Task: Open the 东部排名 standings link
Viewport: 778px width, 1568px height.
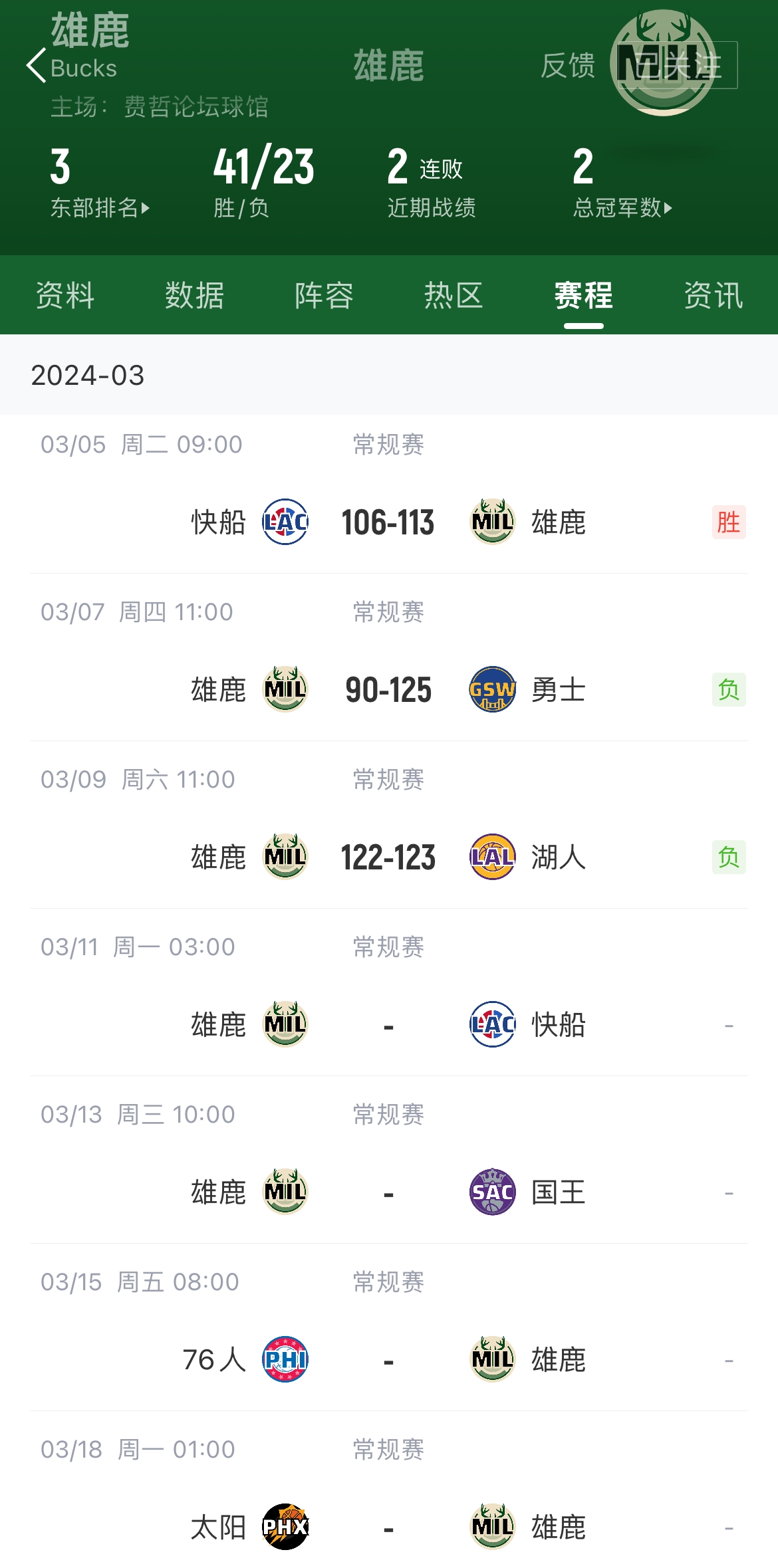Action: (100, 208)
